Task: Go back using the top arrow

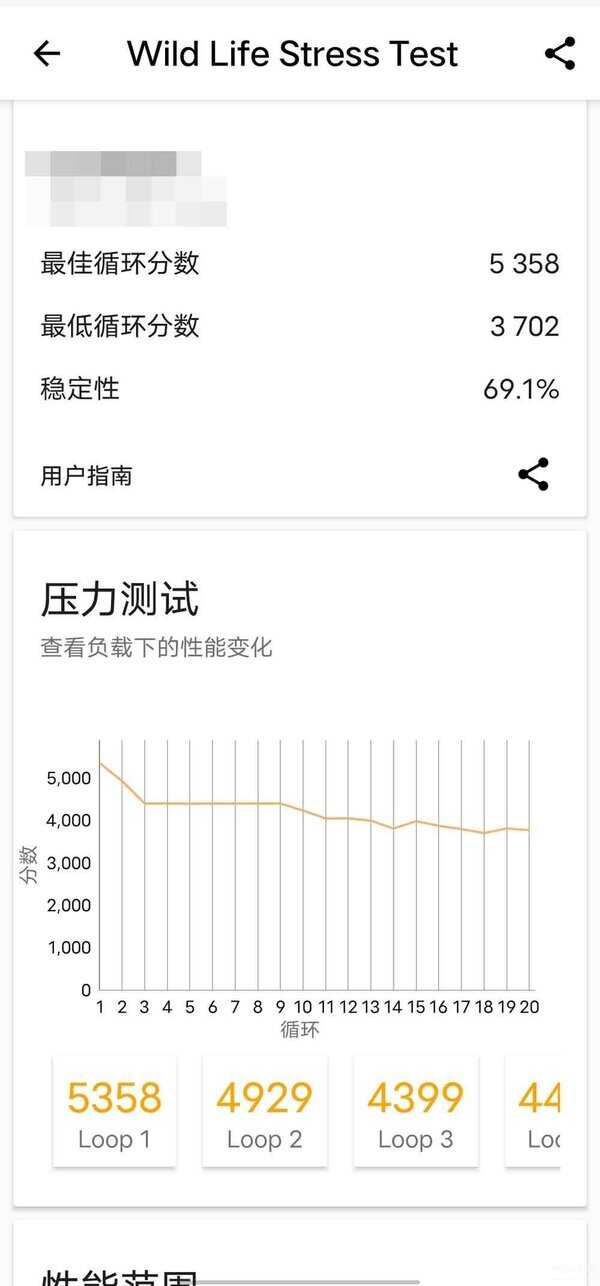Action: pos(47,53)
